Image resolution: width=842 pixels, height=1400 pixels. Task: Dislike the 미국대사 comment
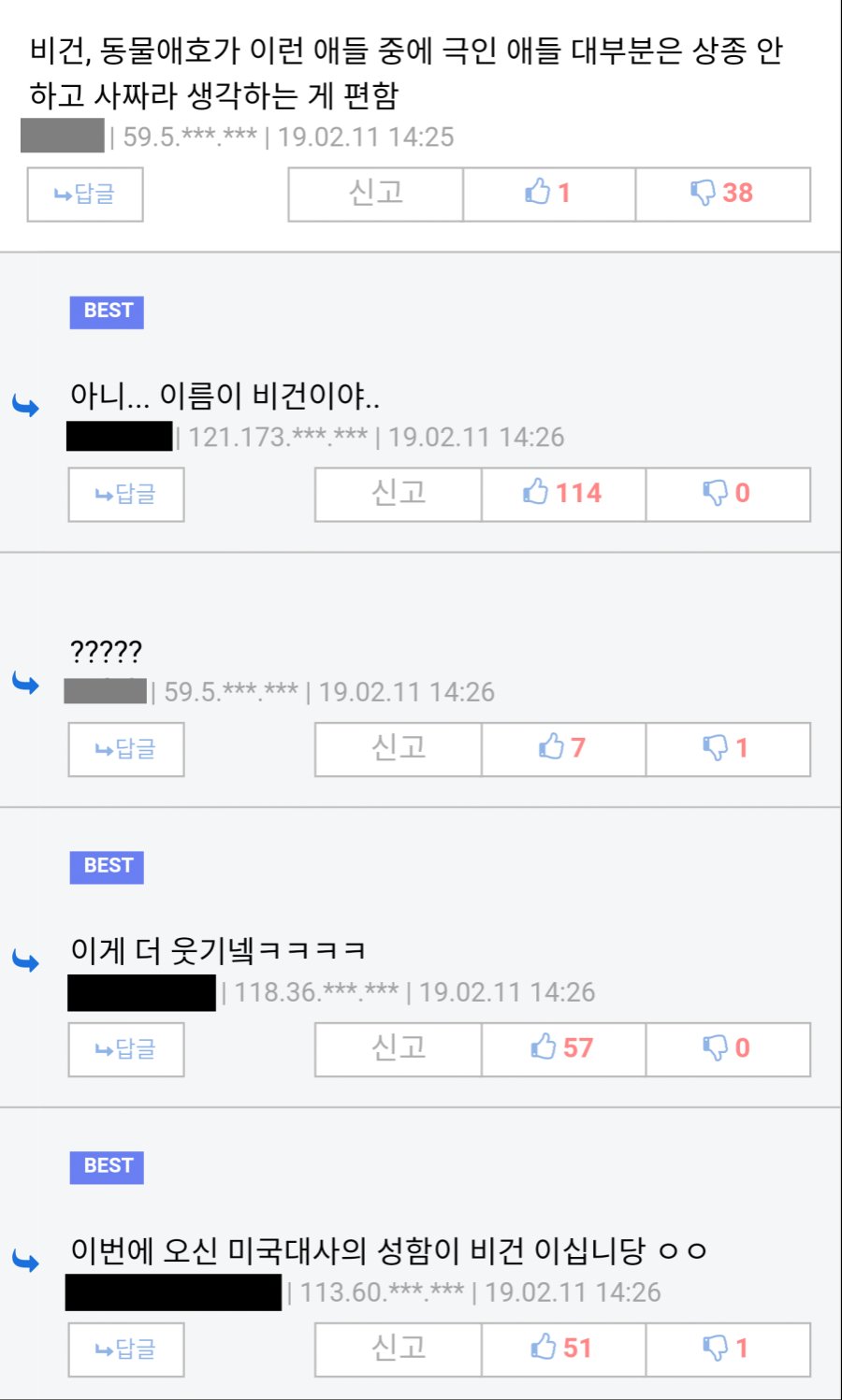tap(728, 1349)
